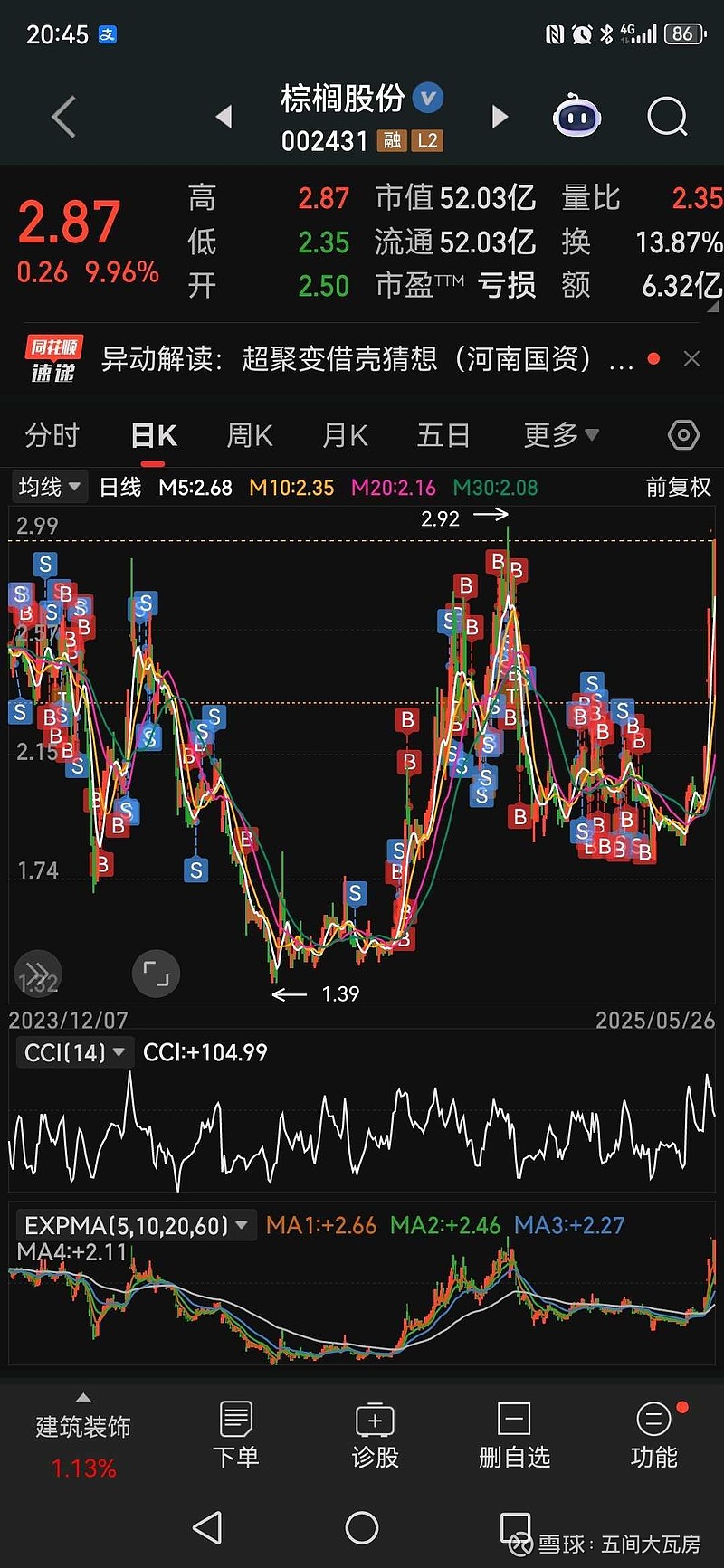Open the 均线 indicator dropdown
Screen dimensions: 724x1568
click(50, 487)
